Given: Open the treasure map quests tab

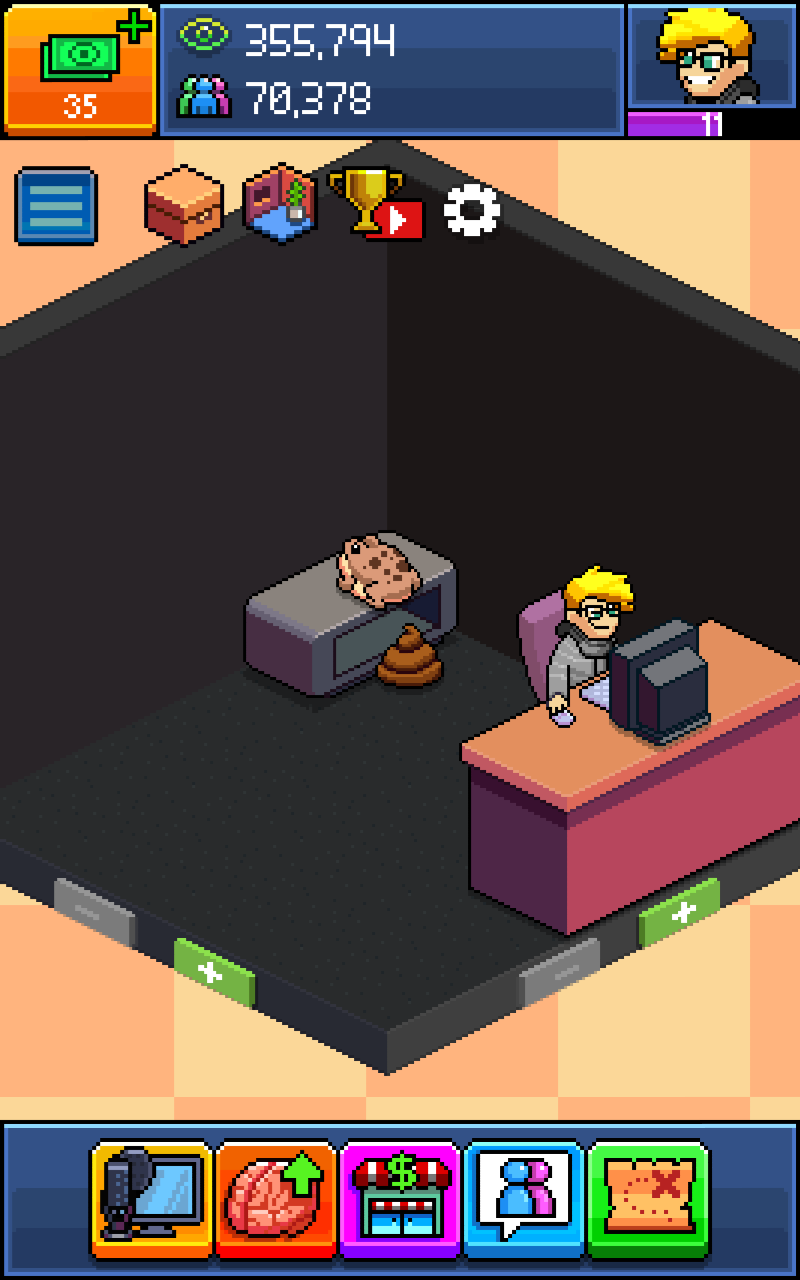Looking at the screenshot, I should click(x=648, y=1200).
